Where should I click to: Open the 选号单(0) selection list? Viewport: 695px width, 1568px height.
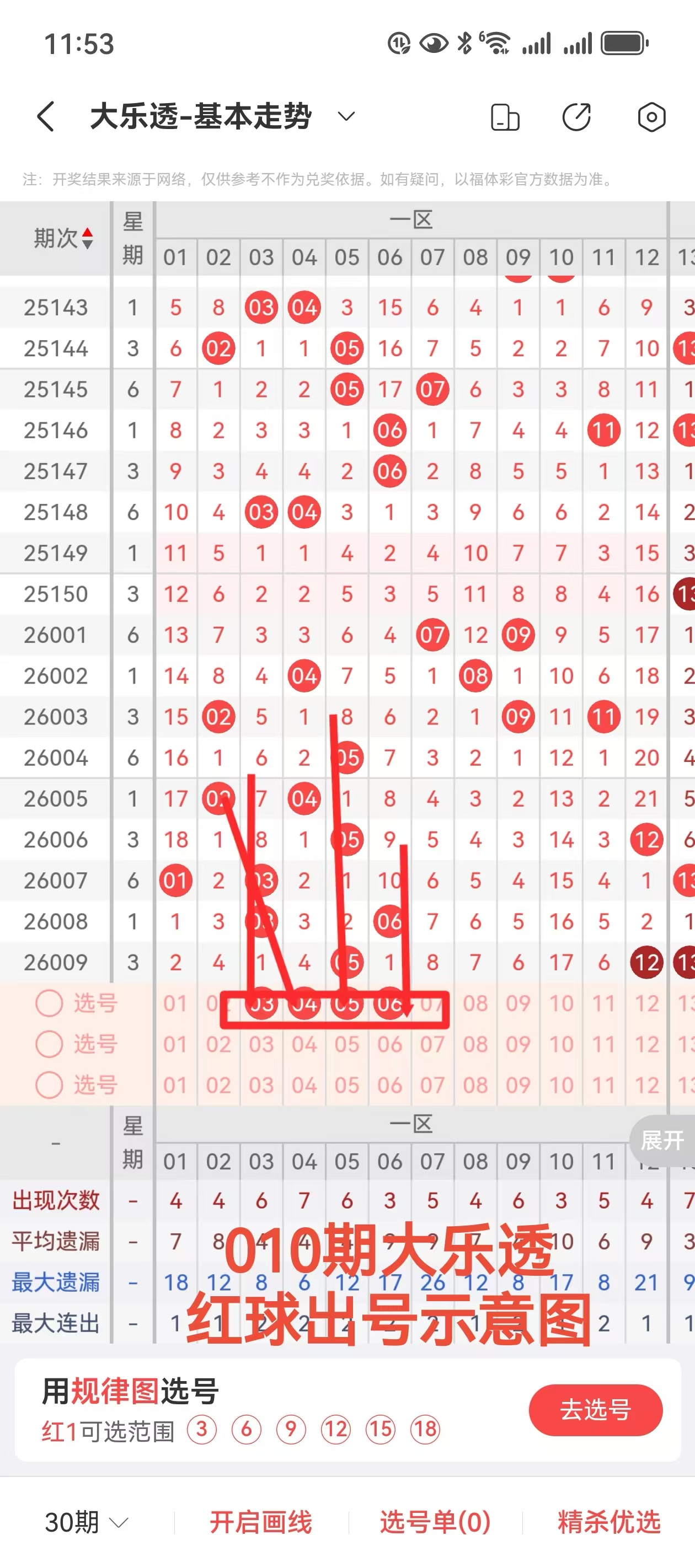tap(435, 1522)
